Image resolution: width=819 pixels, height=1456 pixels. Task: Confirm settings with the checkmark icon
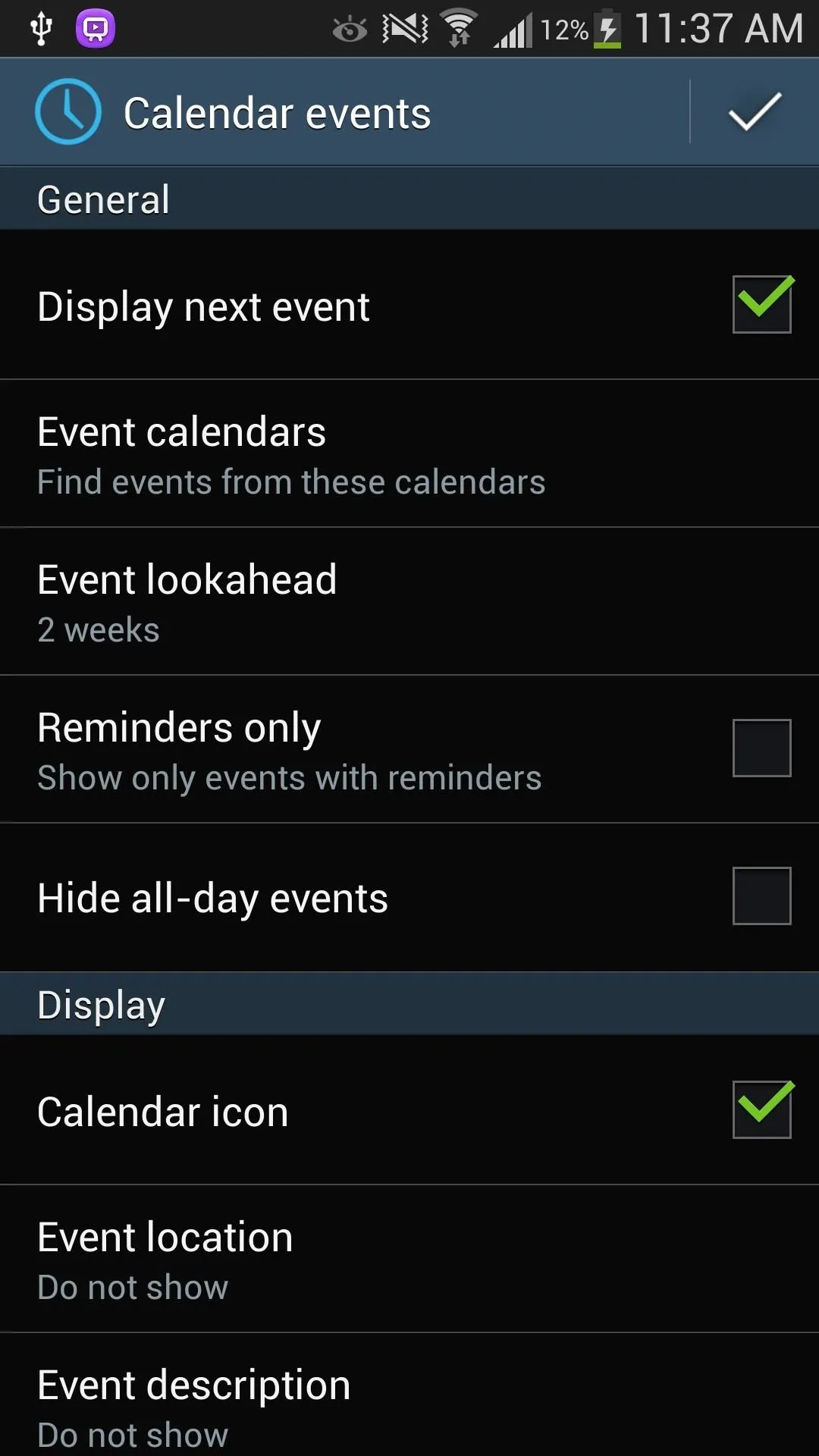click(x=755, y=112)
